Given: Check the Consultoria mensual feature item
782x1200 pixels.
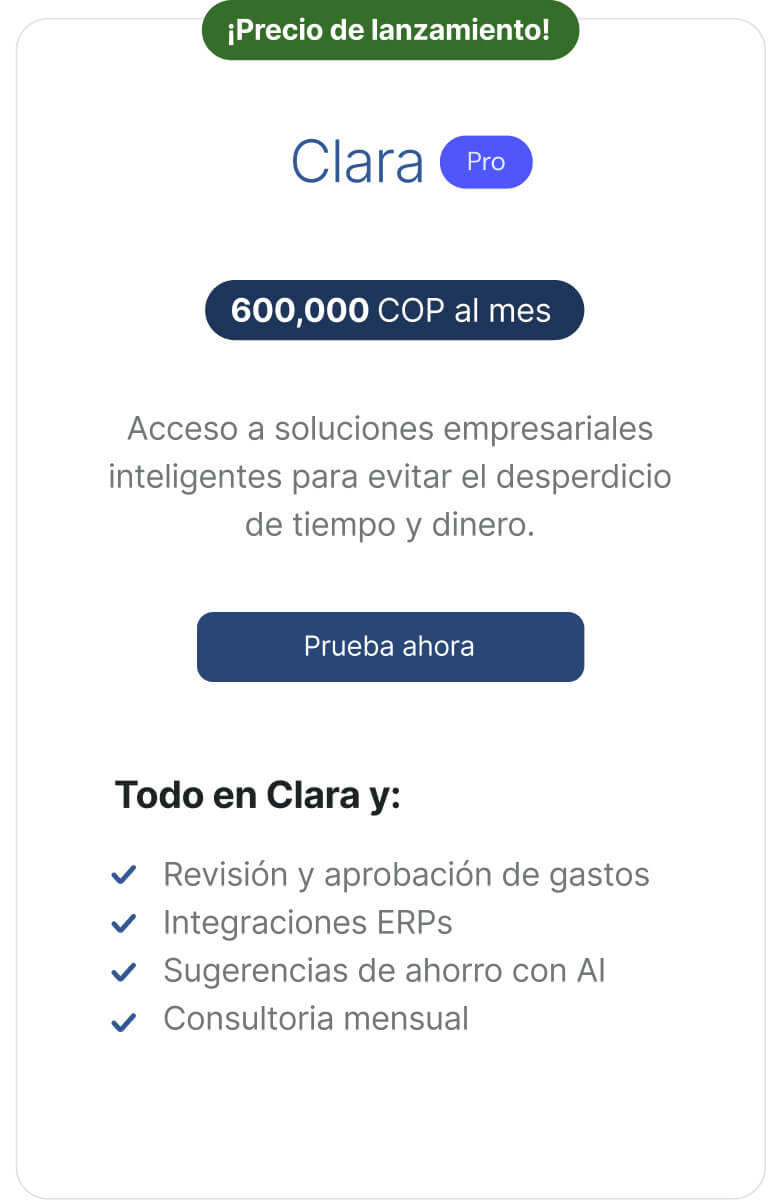Looking at the screenshot, I should tap(316, 1018).
